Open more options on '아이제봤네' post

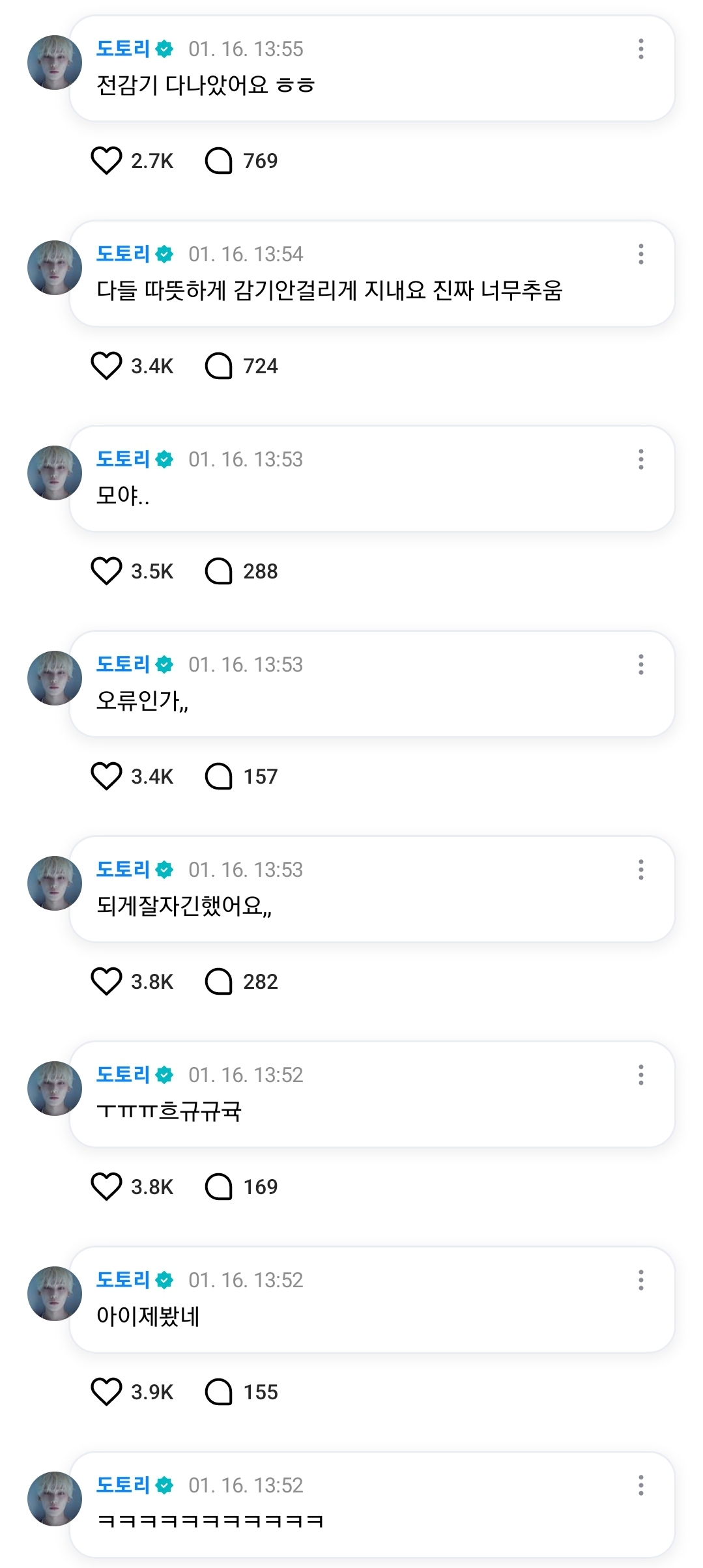[x=641, y=1280]
